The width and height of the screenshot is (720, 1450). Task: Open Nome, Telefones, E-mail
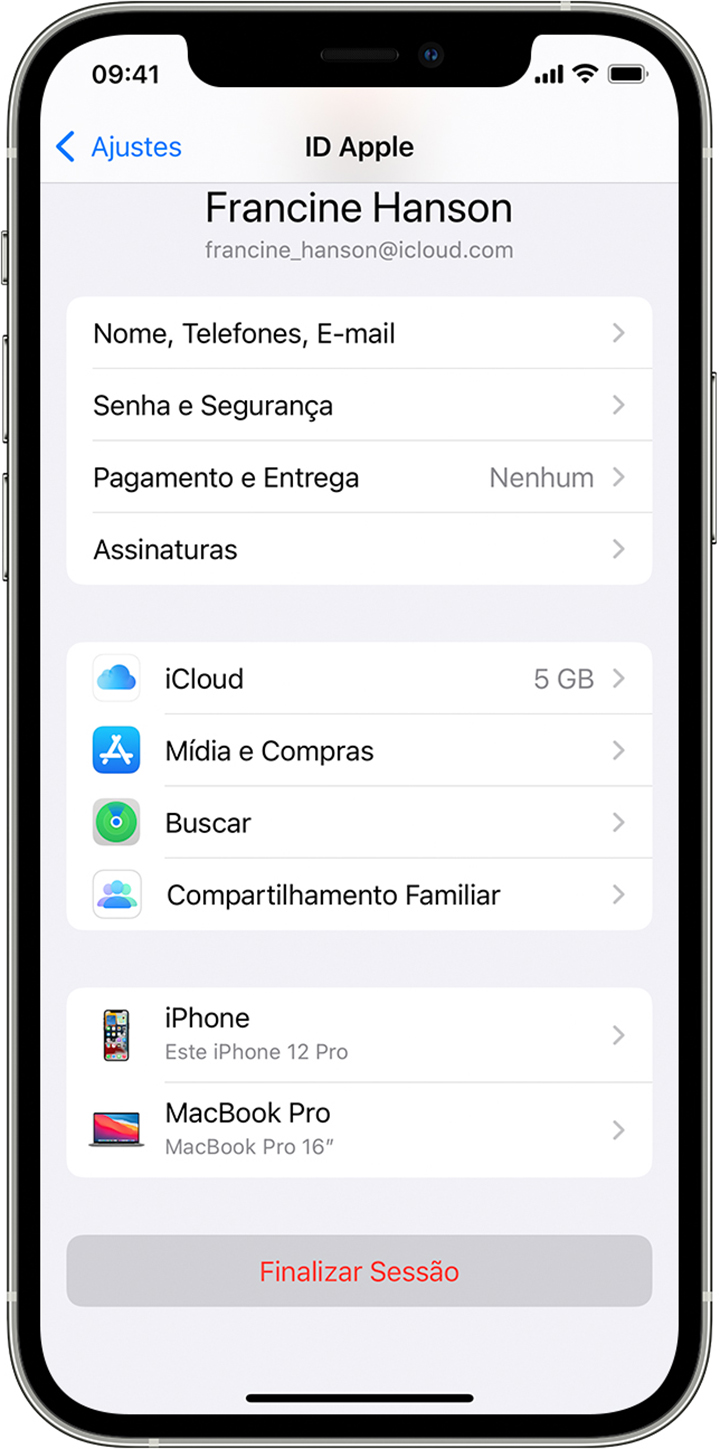click(x=359, y=333)
